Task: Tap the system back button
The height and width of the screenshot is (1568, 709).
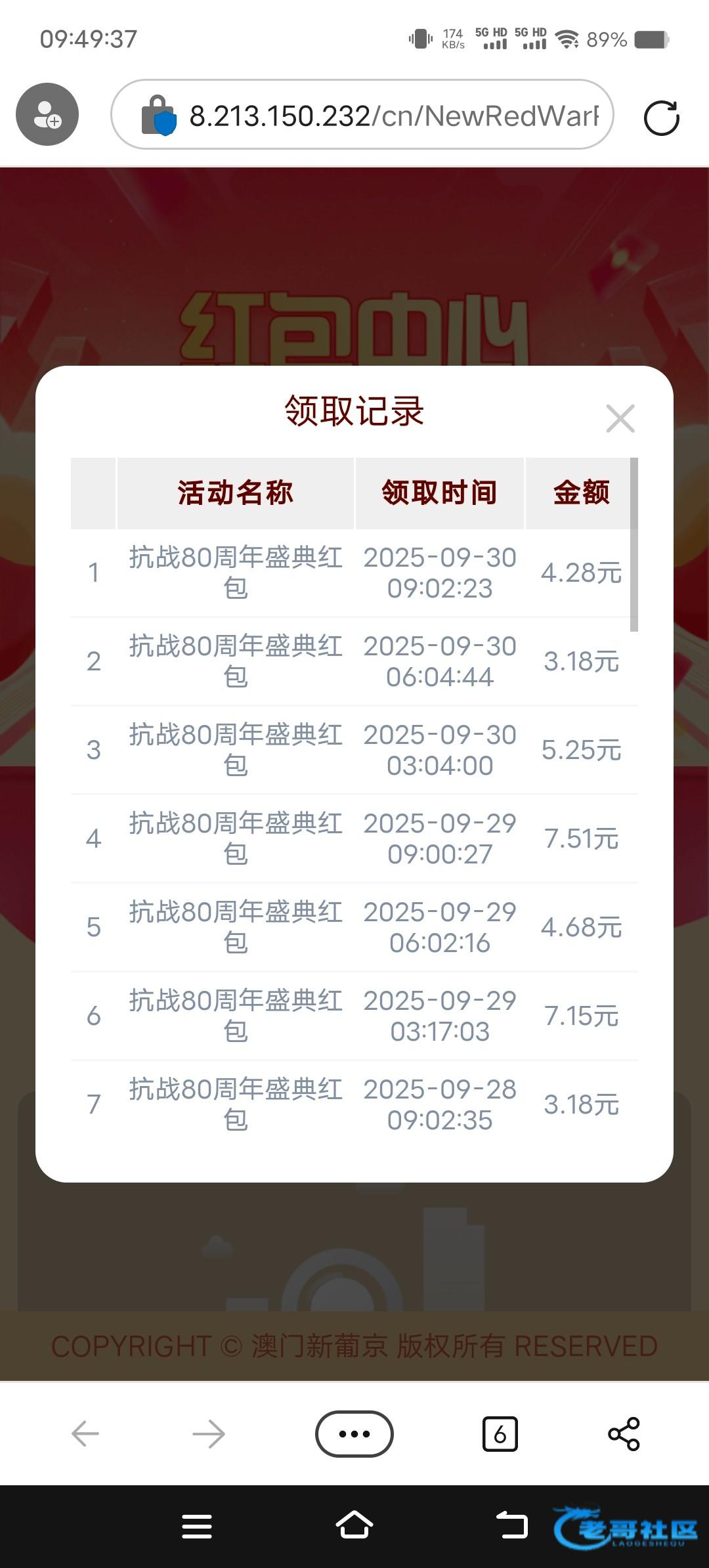Action: click(511, 1525)
